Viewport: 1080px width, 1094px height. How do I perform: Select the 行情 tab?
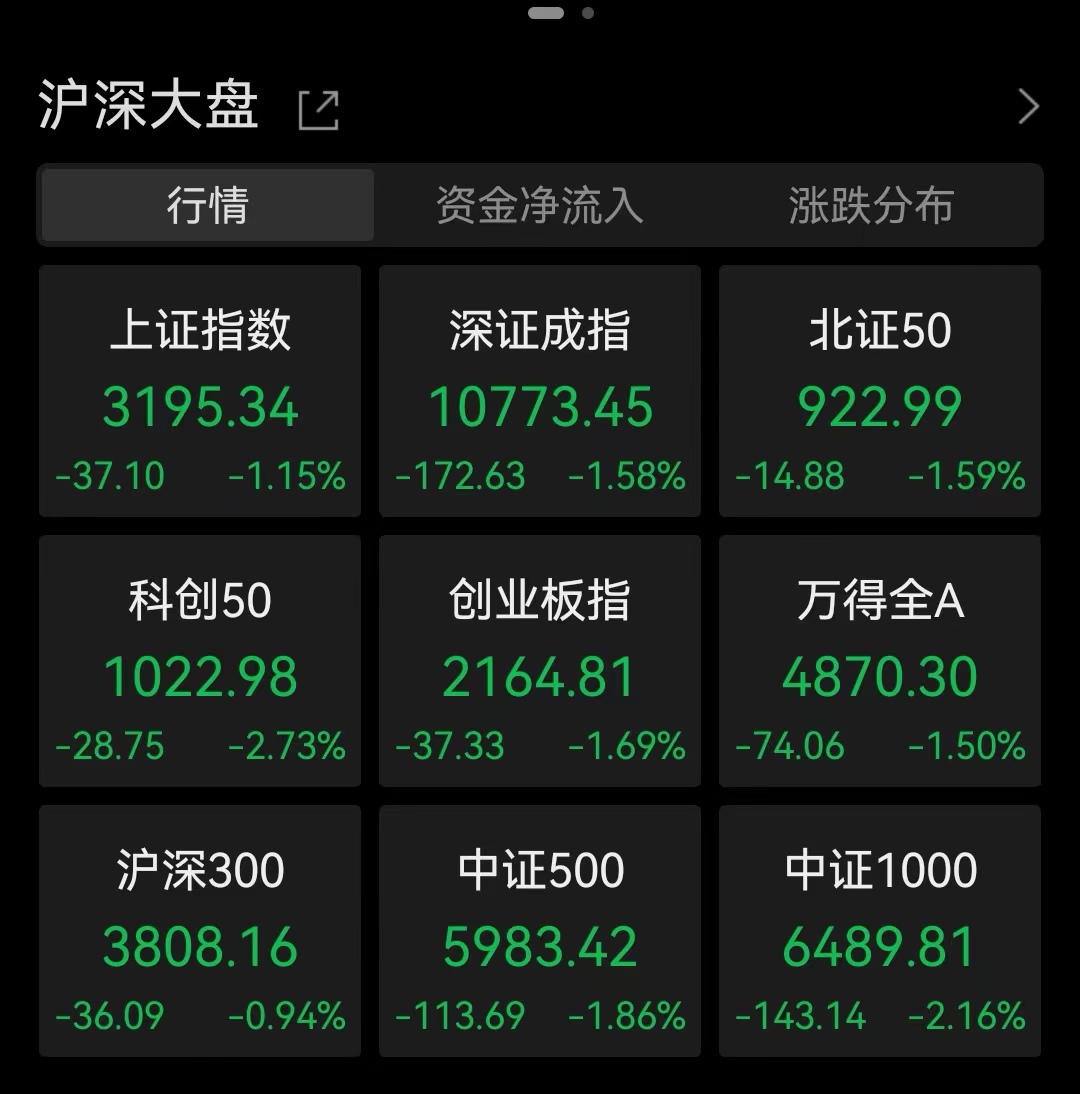coord(208,206)
